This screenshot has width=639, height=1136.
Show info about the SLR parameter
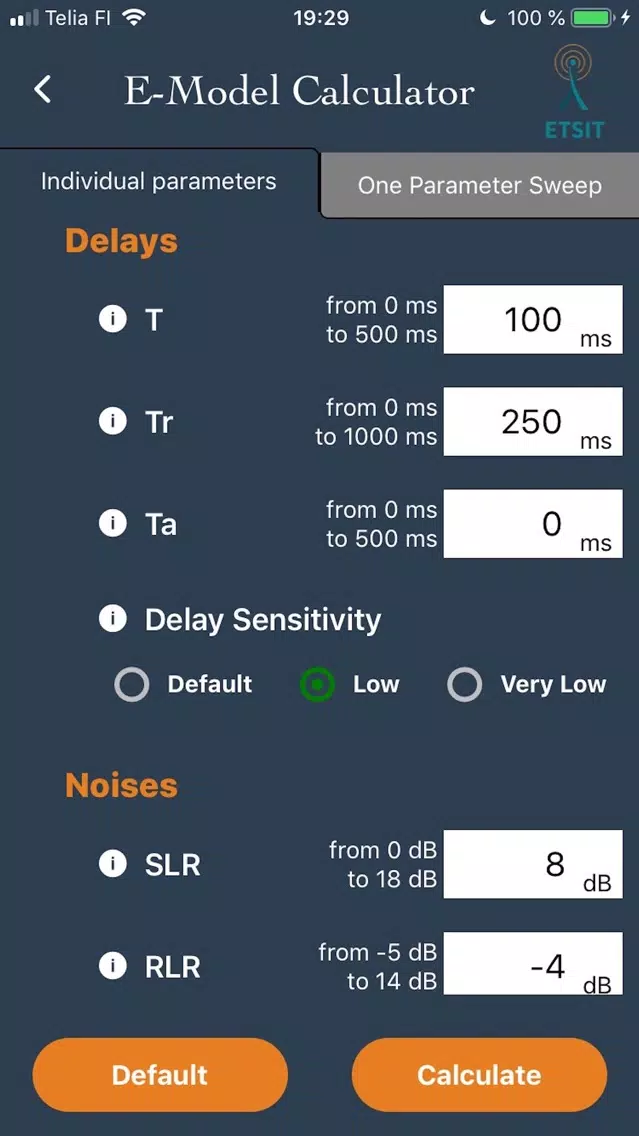(x=112, y=864)
